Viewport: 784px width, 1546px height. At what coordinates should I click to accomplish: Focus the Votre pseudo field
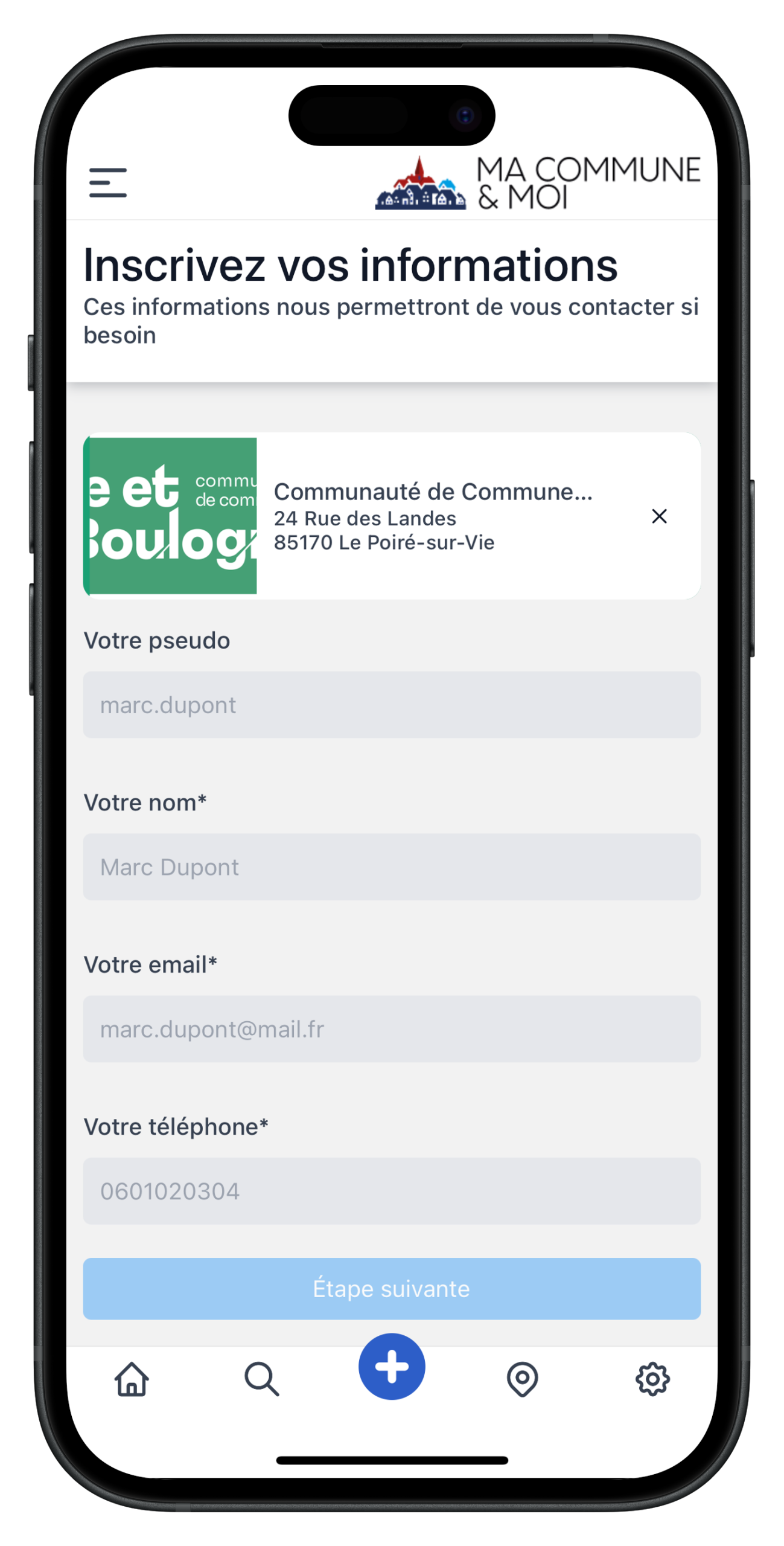point(392,704)
